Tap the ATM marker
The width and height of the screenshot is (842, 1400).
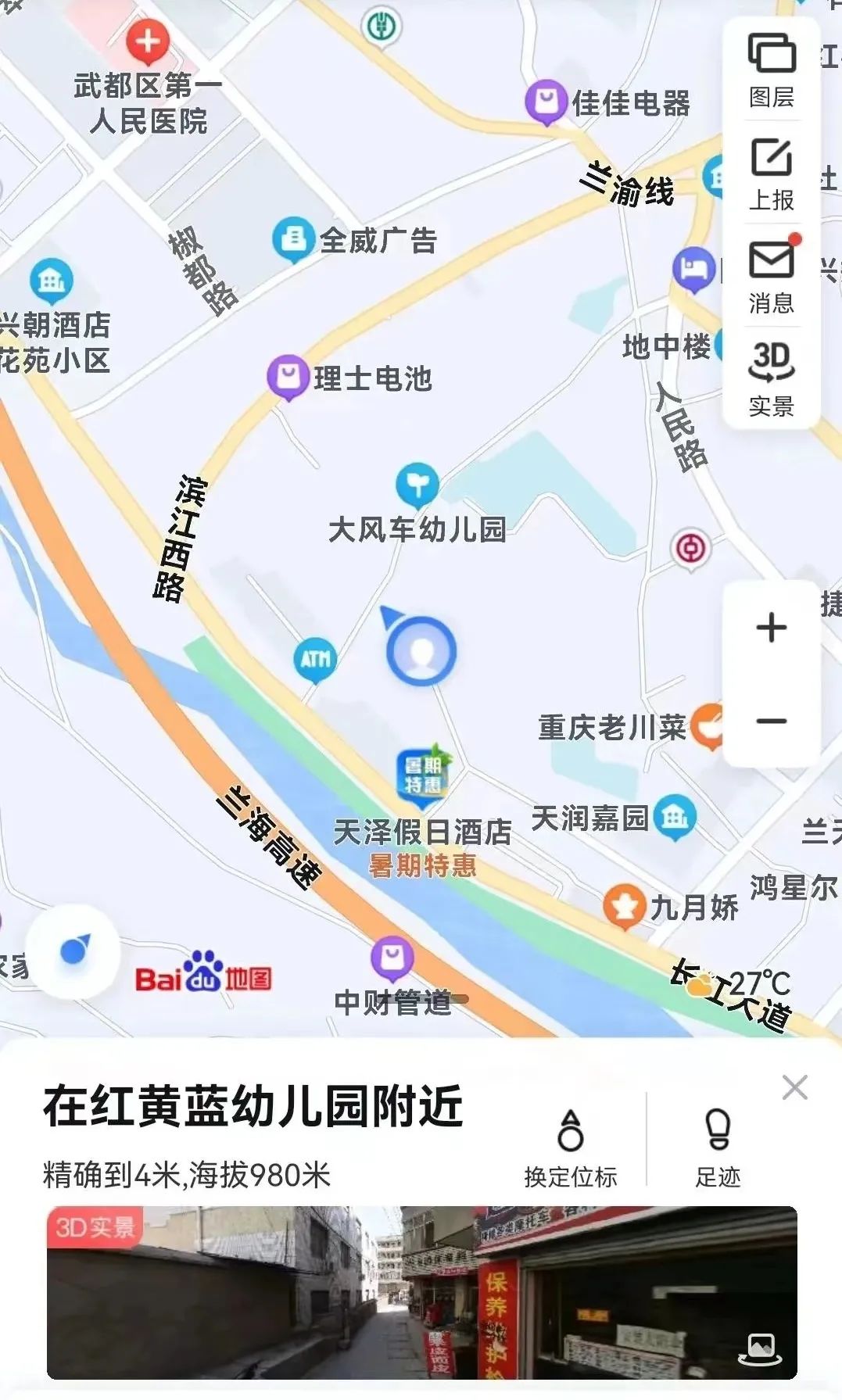tap(315, 661)
